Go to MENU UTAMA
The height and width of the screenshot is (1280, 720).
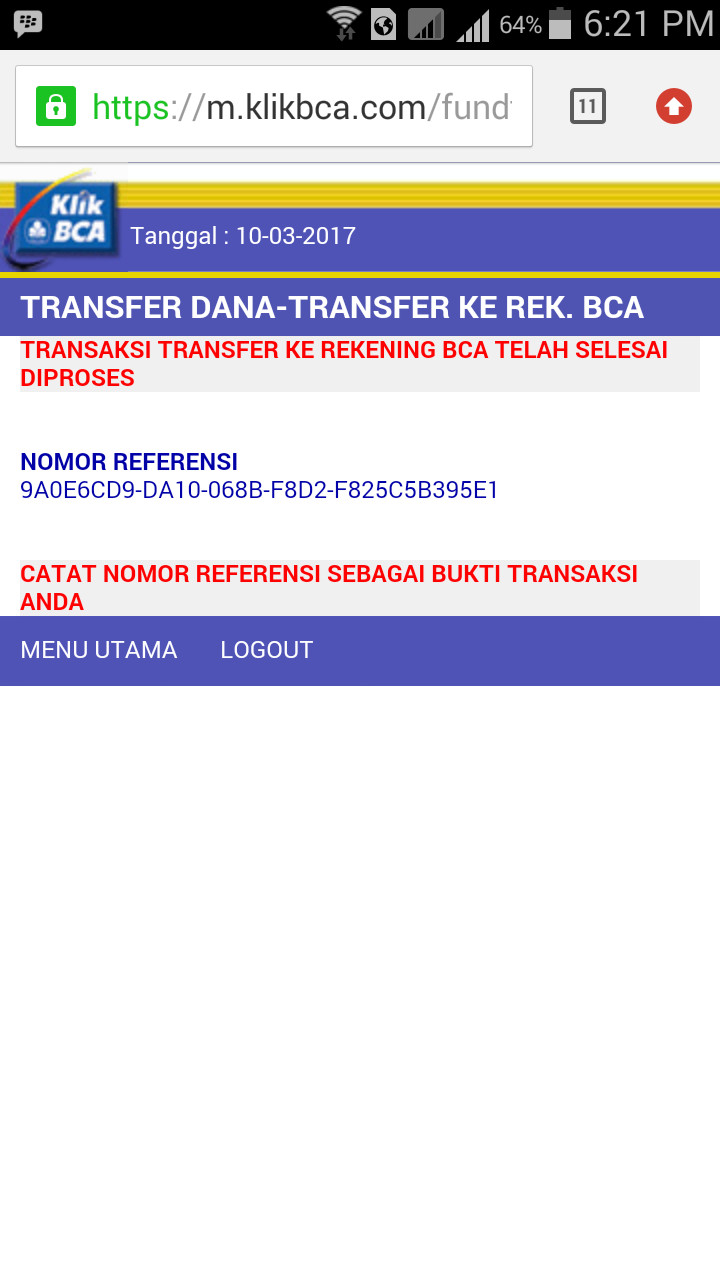click(x=99, y=650)
